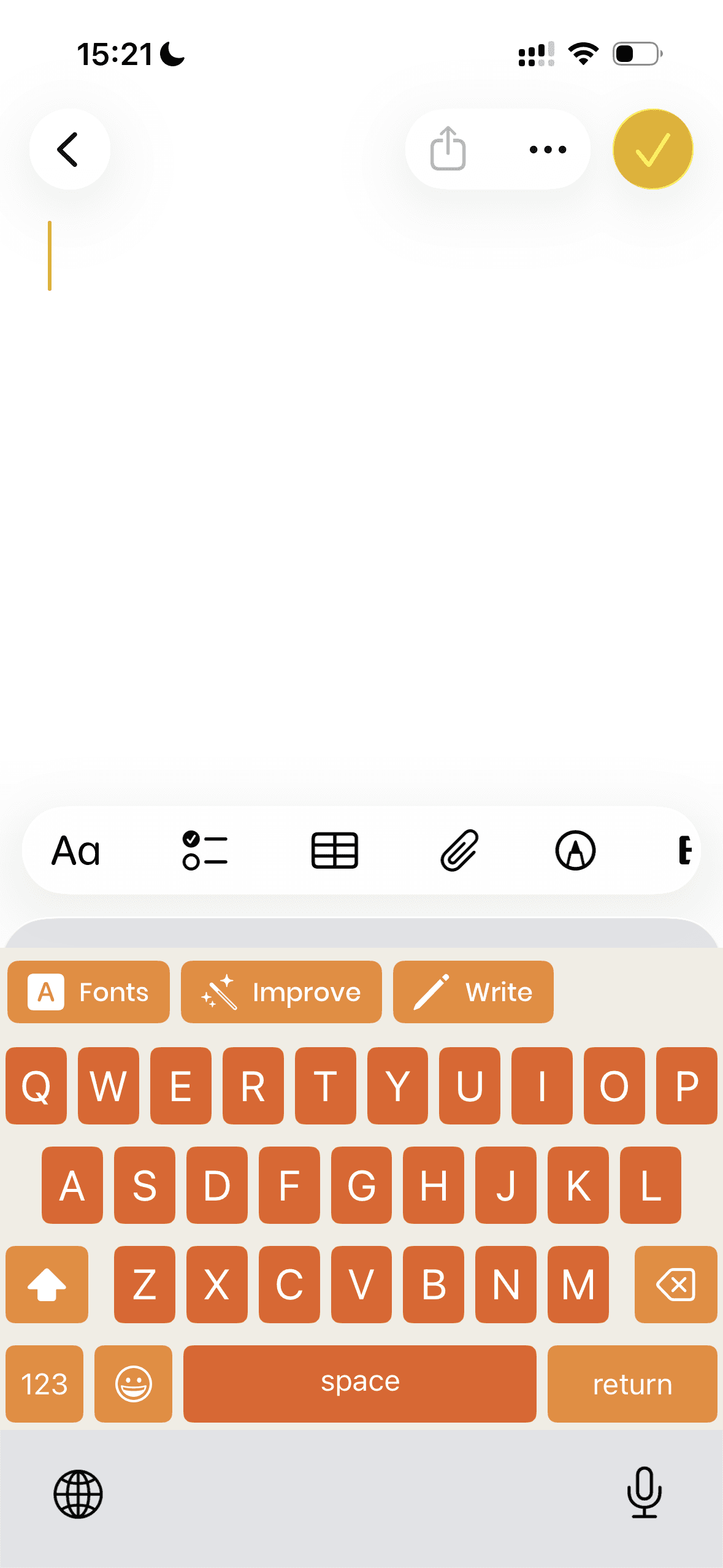Open the emoji keyboard
Viewport: 723px width, 1568px height.
click(133, 1384)
